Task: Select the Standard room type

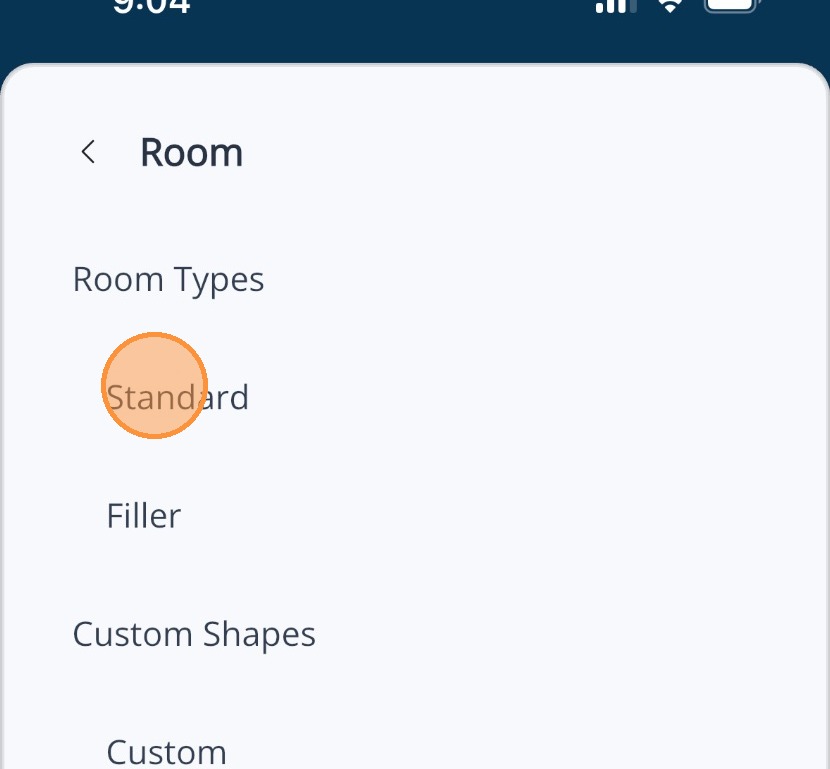Action: click(x=178, y=397)
